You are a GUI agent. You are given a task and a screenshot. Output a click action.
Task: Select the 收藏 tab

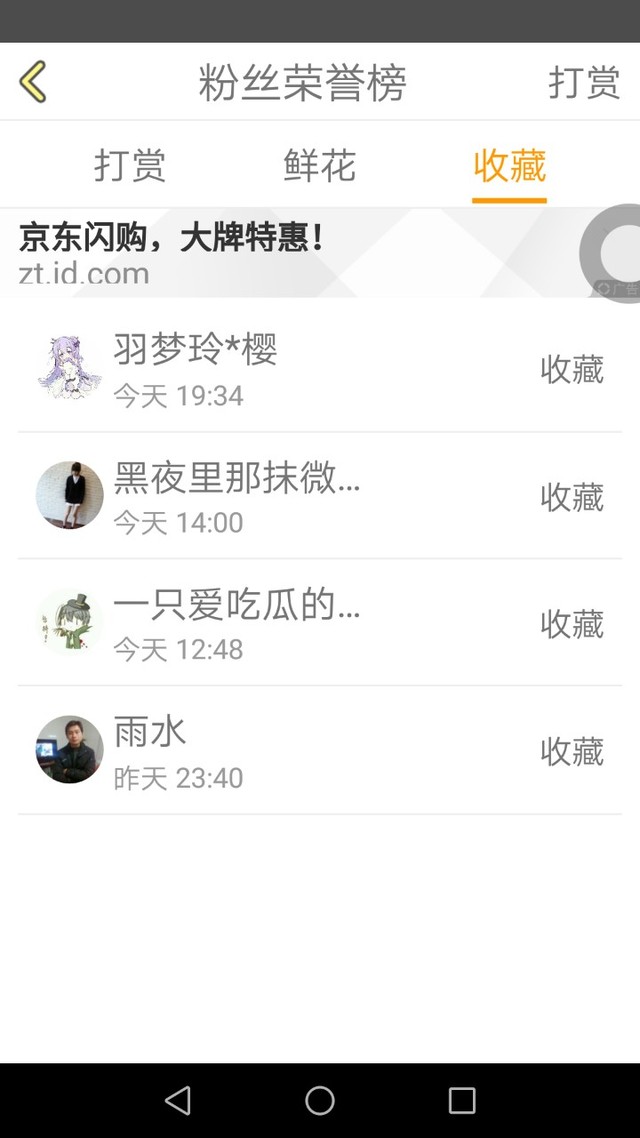[509, 165]
